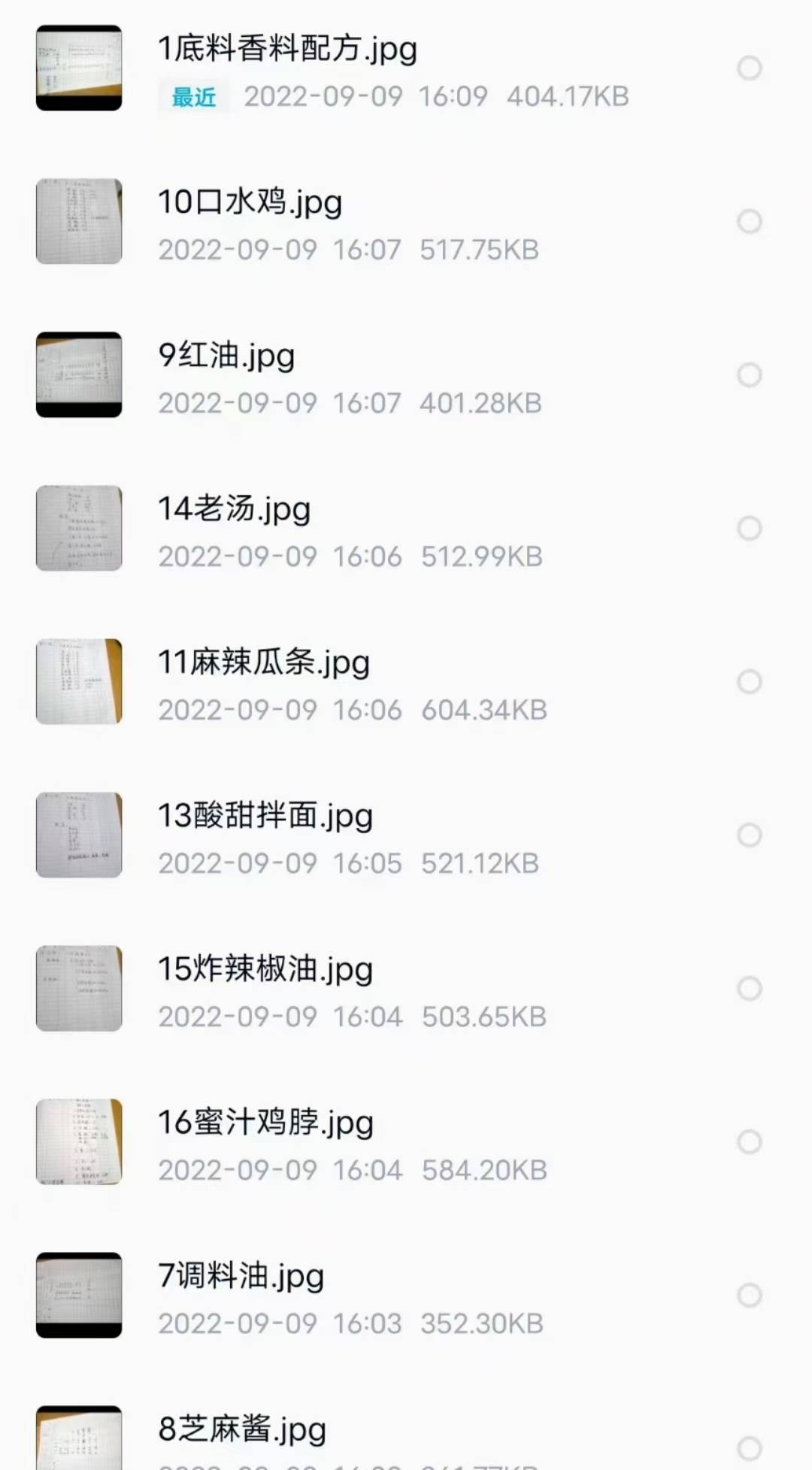Tap the 最近 badge under the first file
Image resolution: width=812 pixels, height=1470 pixels.
[192, 96]
